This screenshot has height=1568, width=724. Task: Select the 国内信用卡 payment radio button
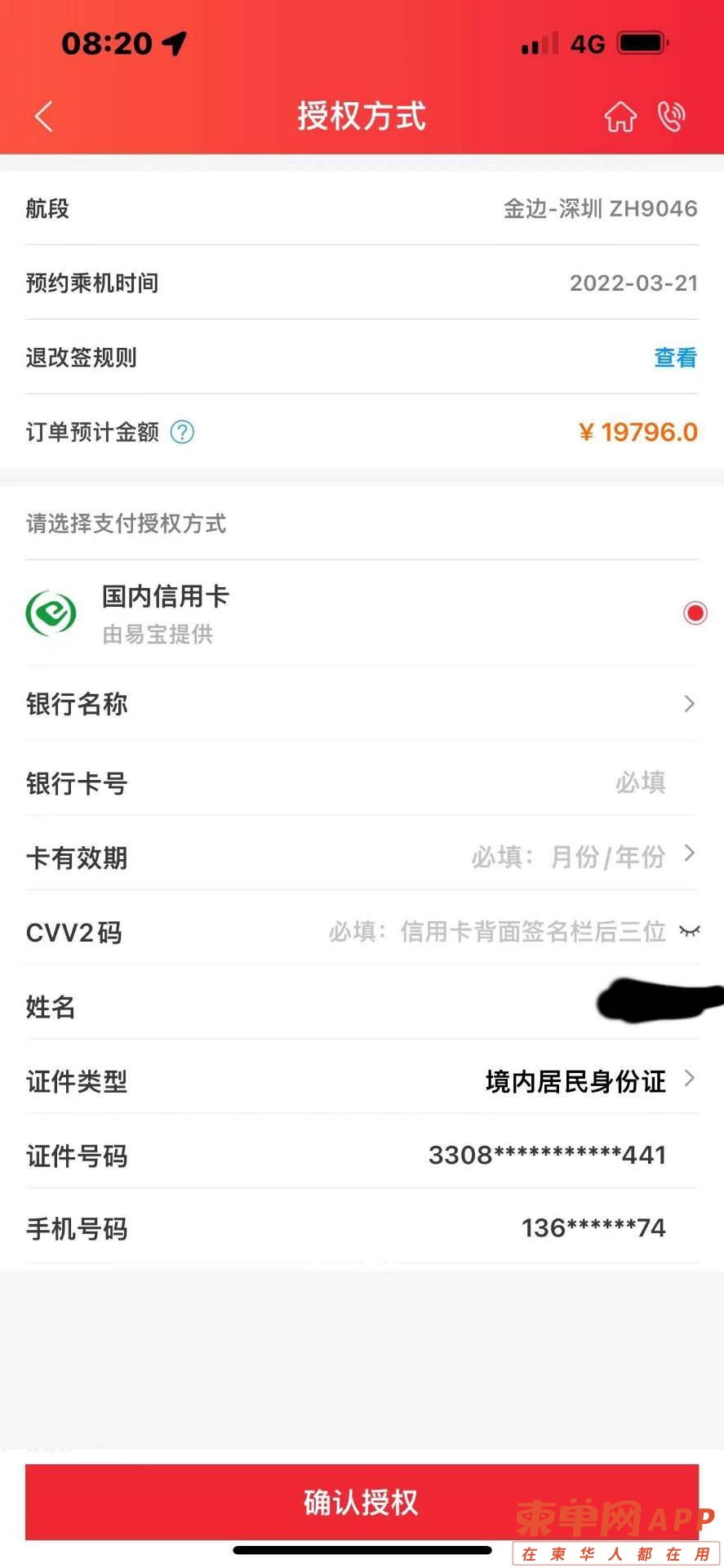(x=695, y=613)
